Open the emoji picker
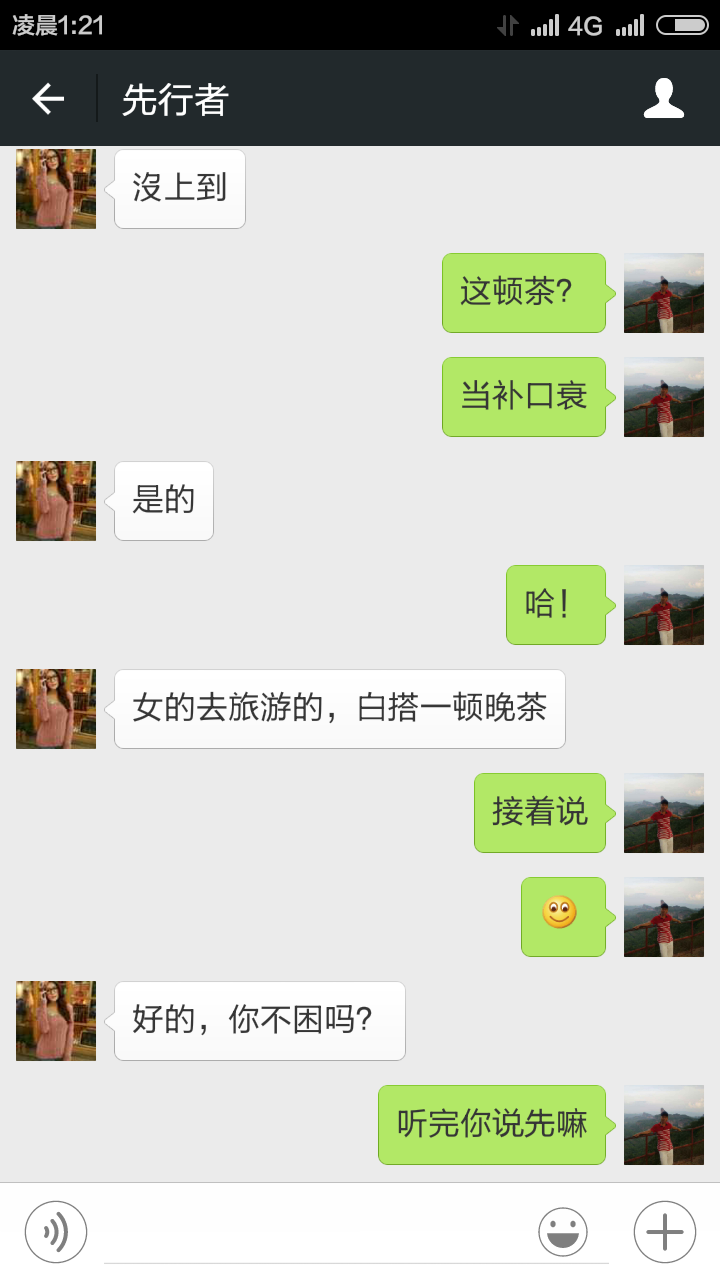This screenshot has width=720, height=1280. 563,1231
